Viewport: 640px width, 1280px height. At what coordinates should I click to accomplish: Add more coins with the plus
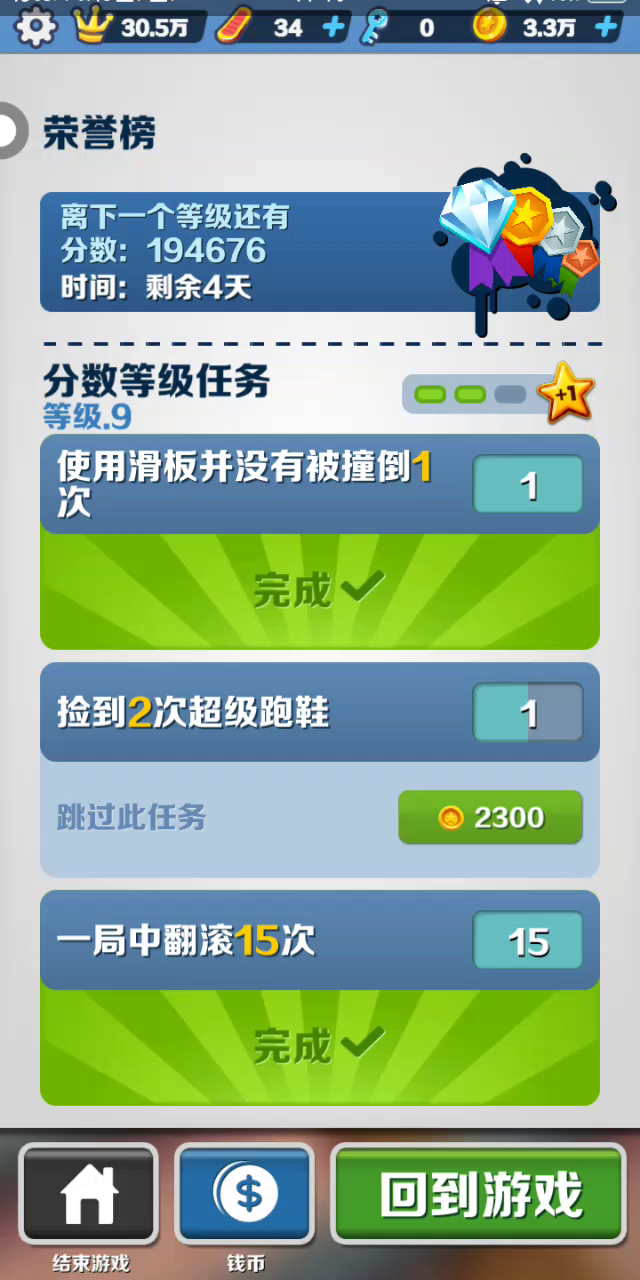(606, 27)
